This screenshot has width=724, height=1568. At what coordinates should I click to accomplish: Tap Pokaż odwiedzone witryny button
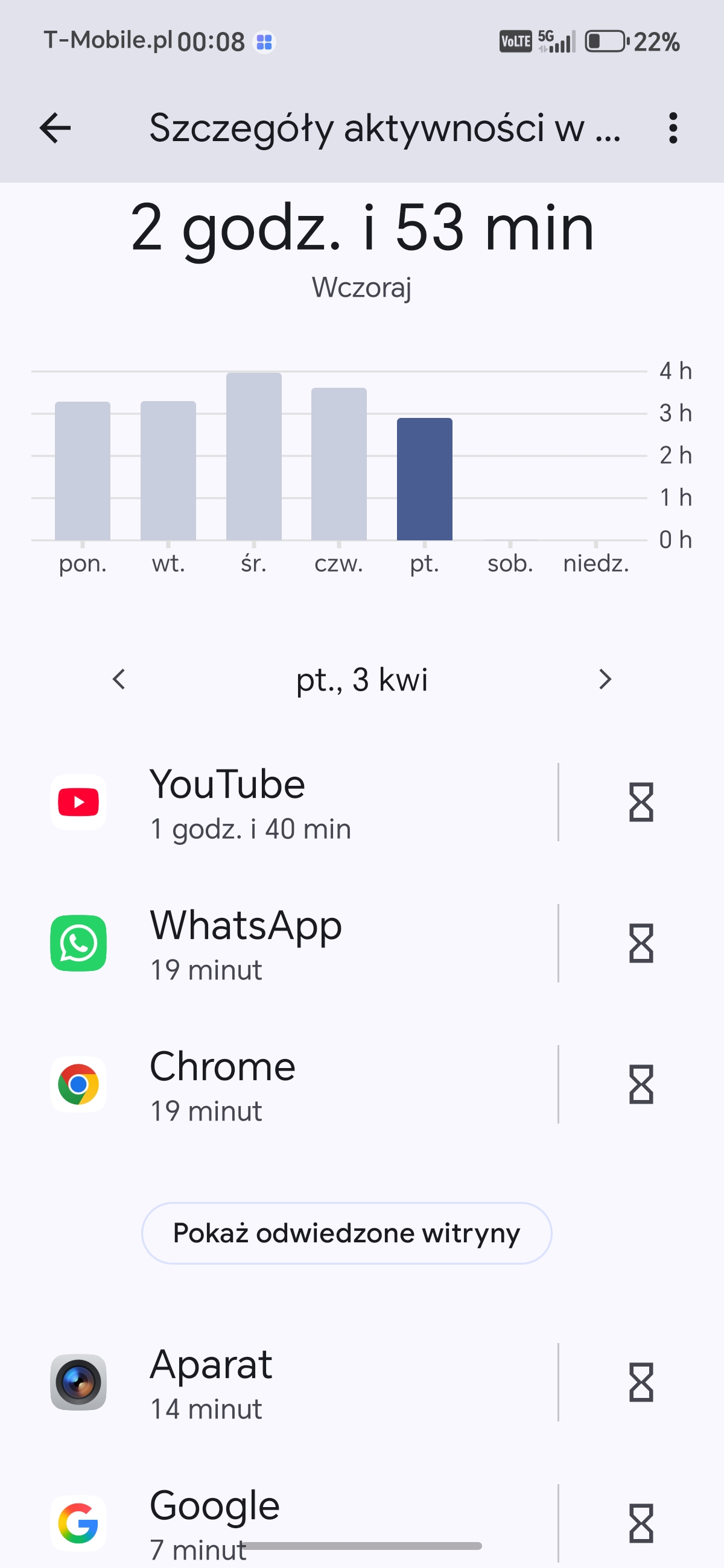coord(346,1233)
